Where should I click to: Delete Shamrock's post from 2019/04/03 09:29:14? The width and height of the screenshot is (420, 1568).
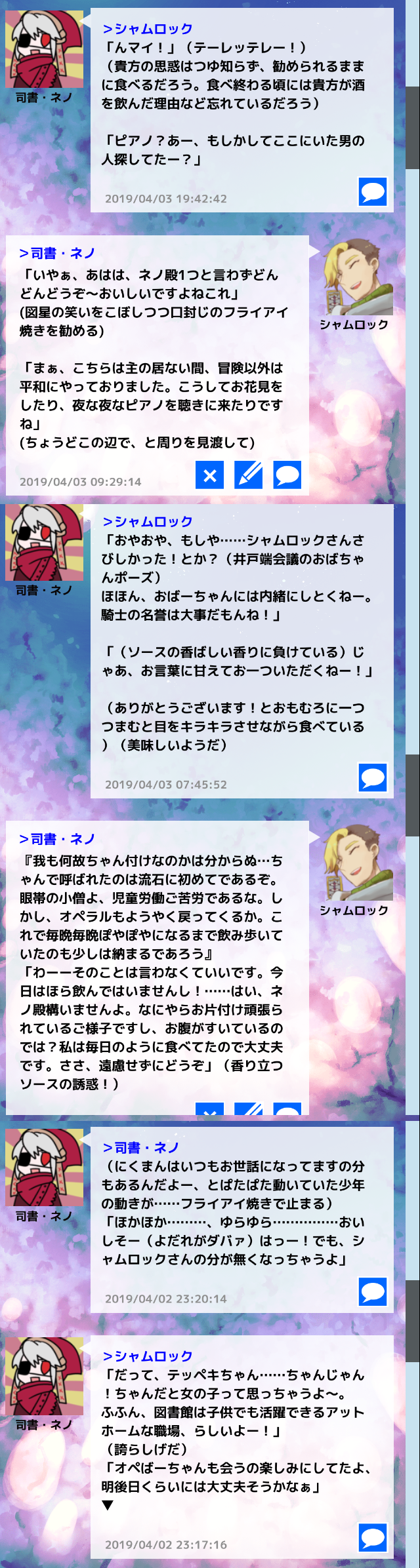pyautogui.click(x=210, y=475)
